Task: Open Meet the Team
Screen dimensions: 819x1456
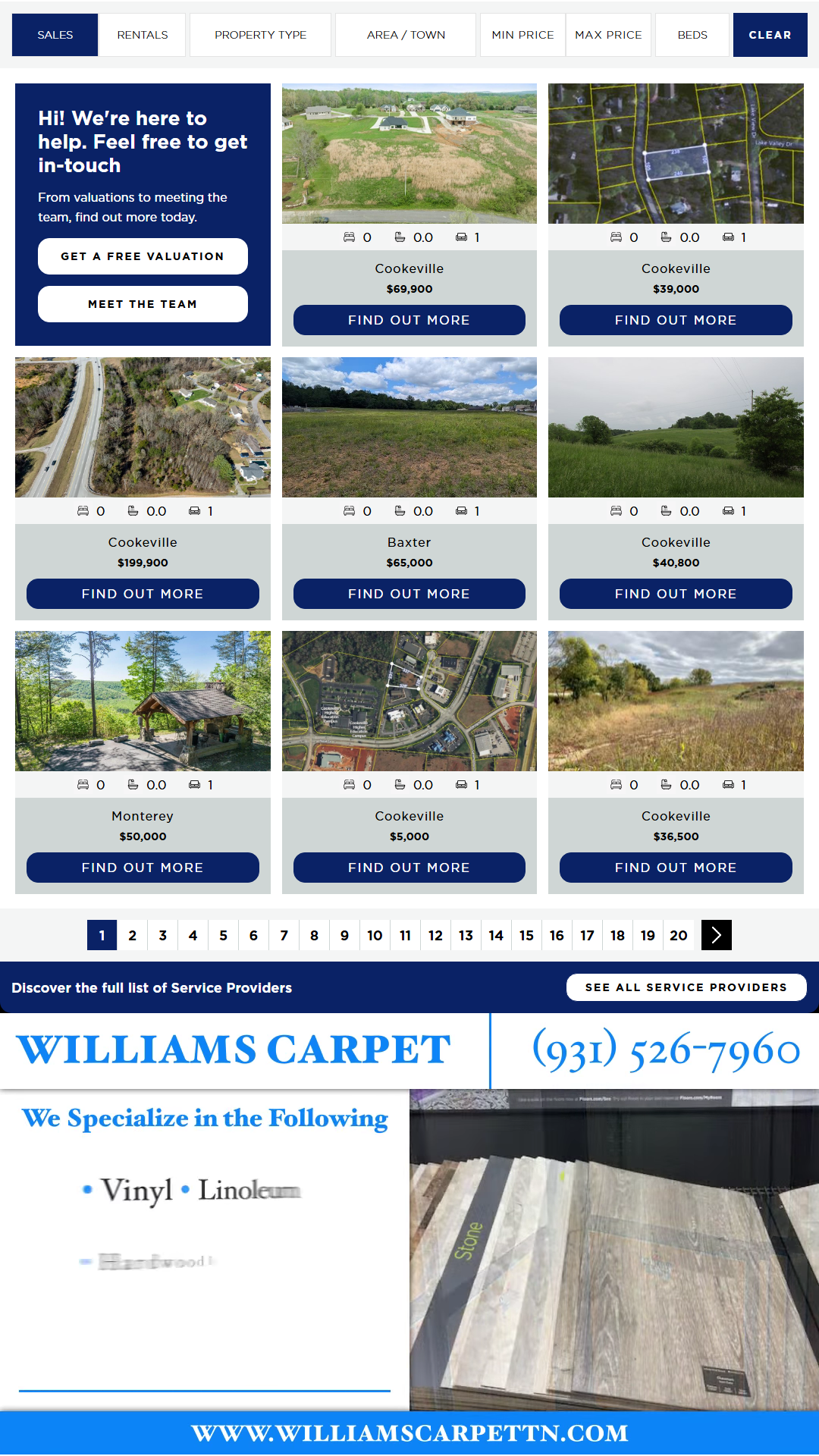Action: 143,304
